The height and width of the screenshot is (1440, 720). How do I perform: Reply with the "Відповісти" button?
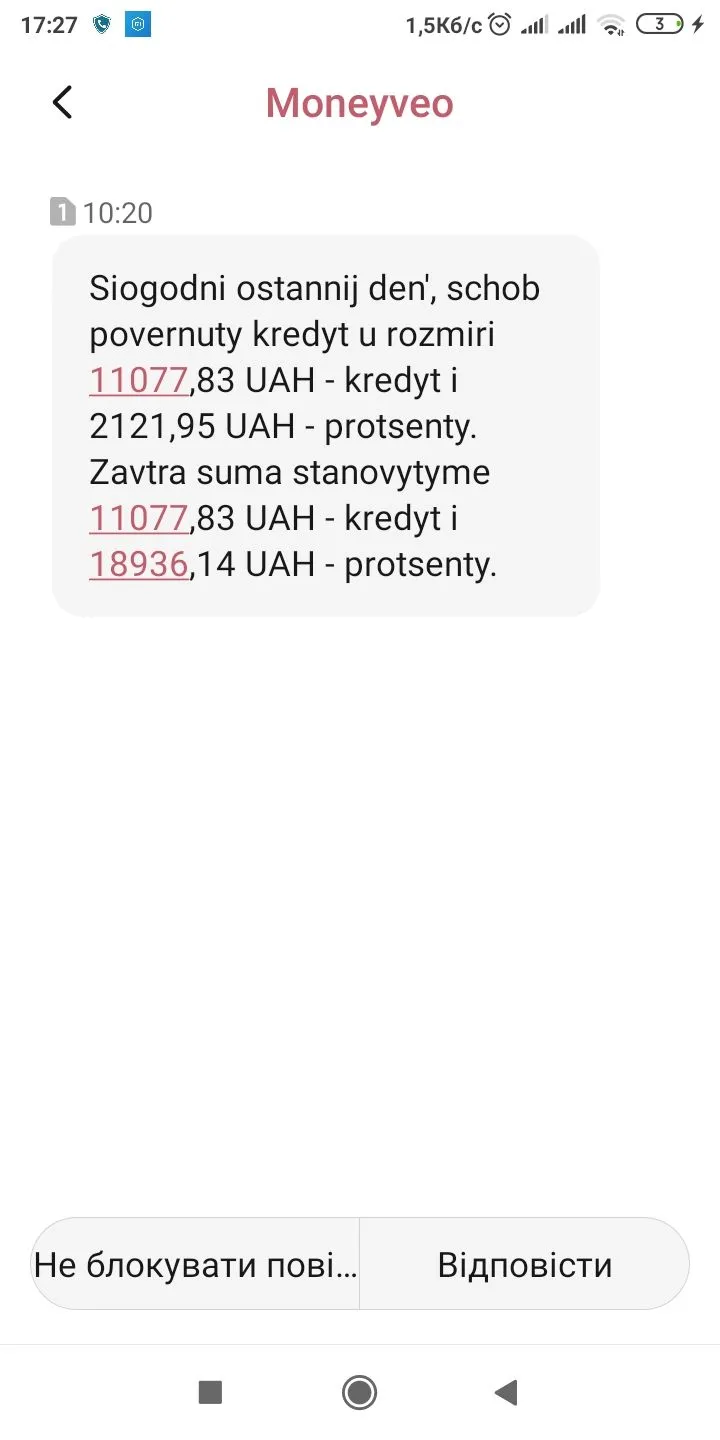coord(524,1265)
